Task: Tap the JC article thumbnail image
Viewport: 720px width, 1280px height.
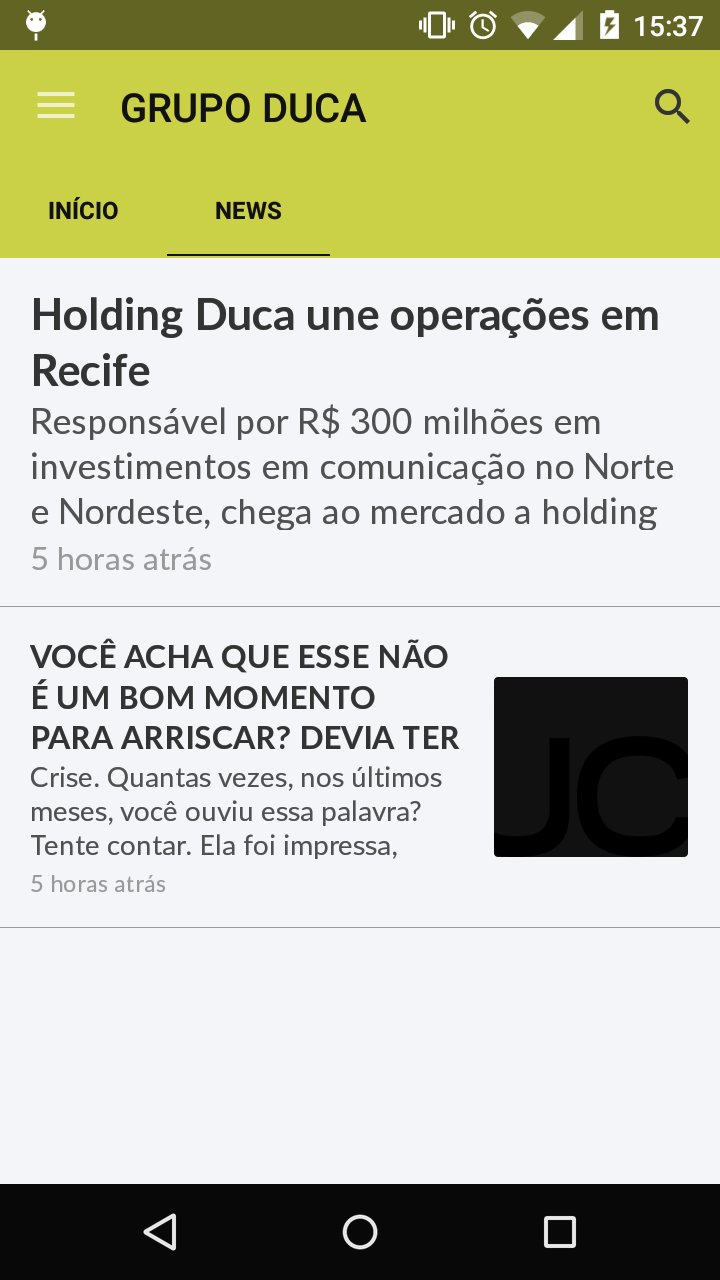Action: coord(590,766)
